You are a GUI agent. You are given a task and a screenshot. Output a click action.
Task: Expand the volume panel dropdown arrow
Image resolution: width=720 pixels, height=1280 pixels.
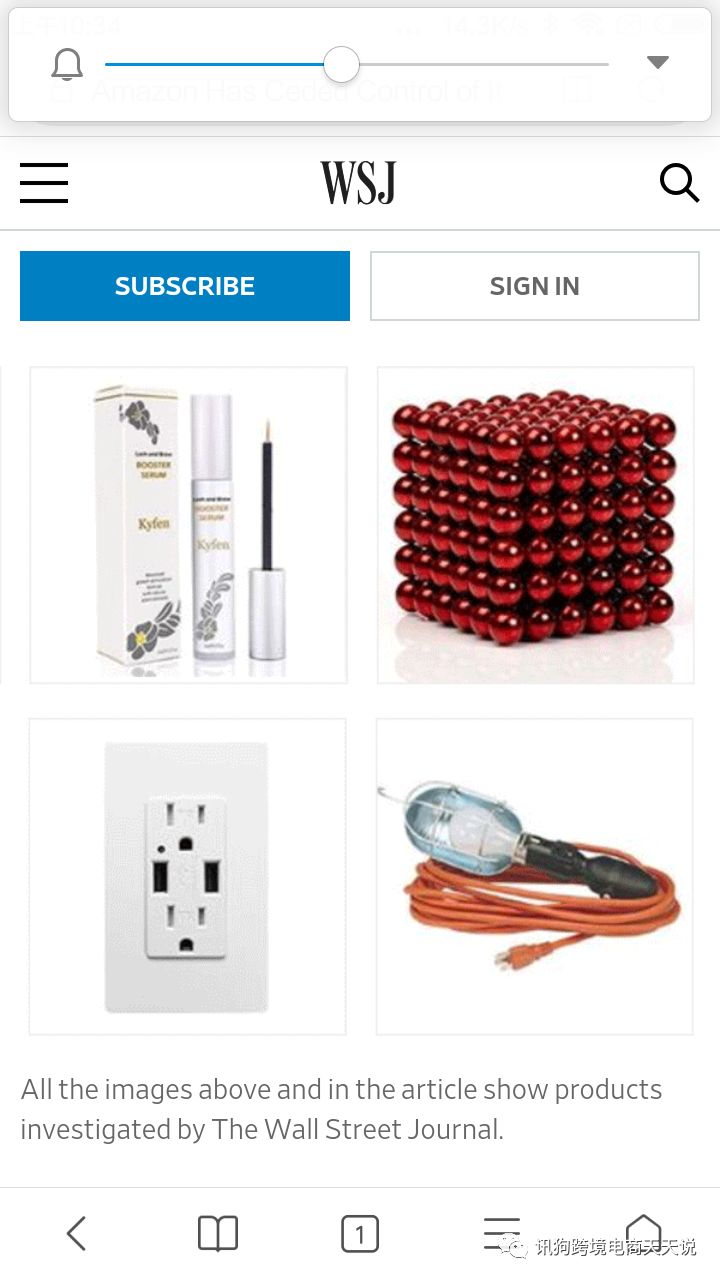coord(657,63)
